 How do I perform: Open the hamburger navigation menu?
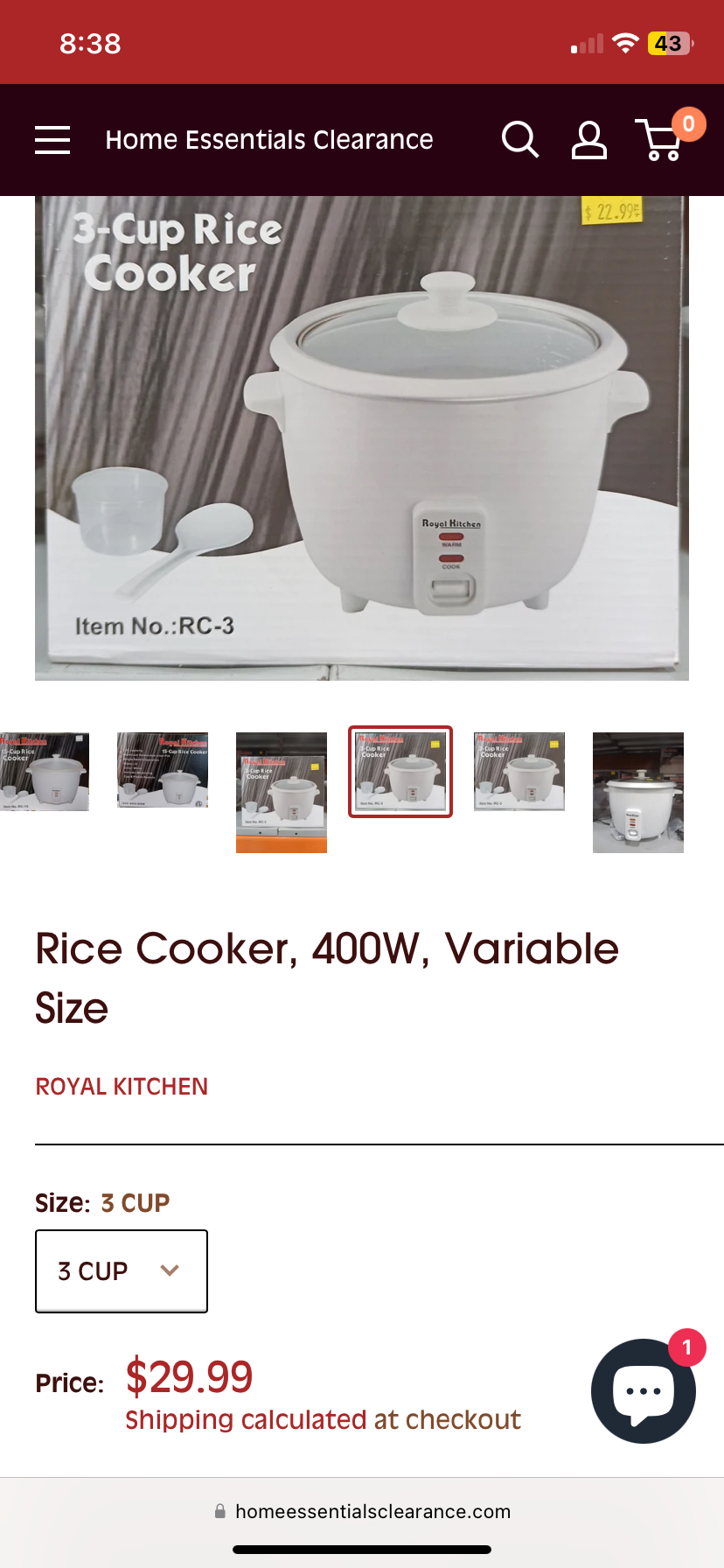[52, 140]
